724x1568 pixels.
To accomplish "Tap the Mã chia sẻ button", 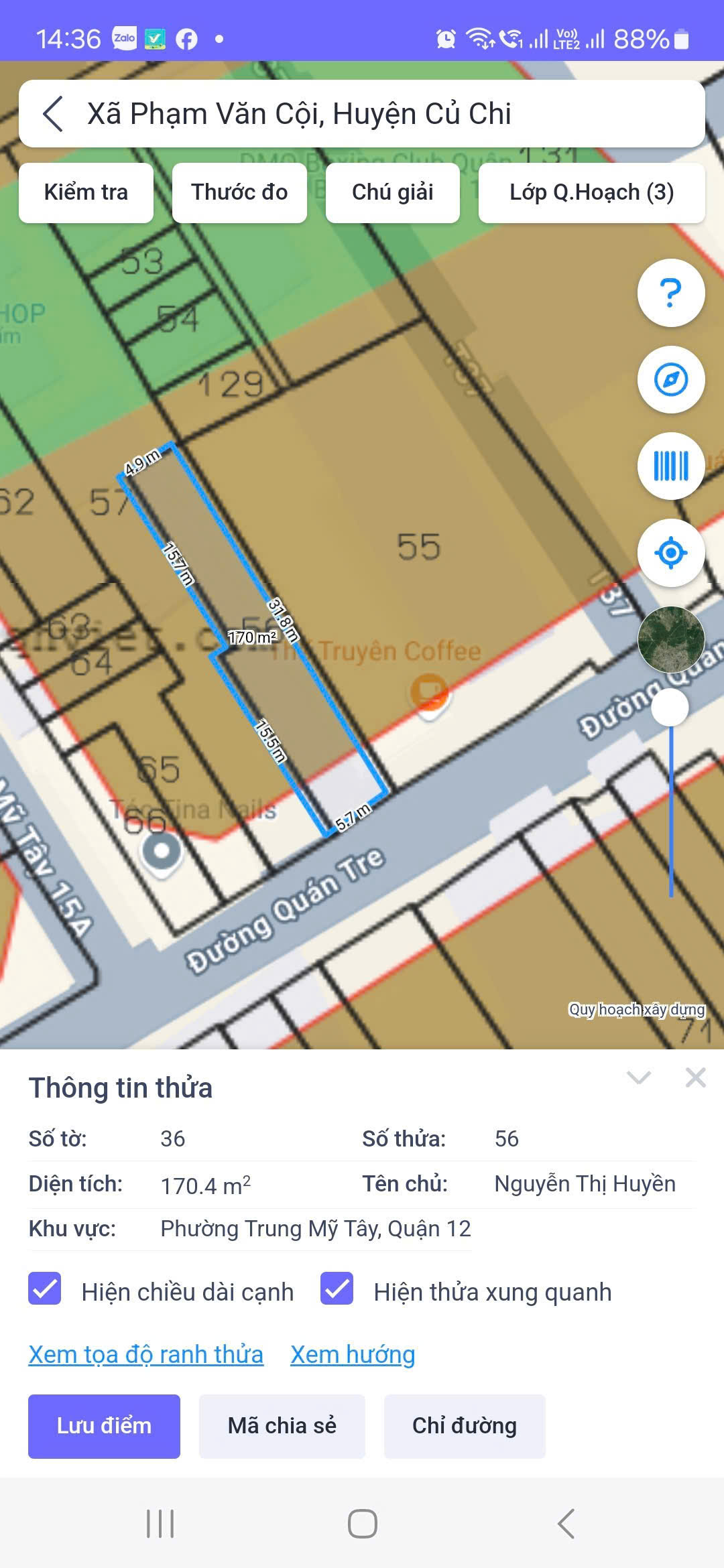I will point(282,1426).
